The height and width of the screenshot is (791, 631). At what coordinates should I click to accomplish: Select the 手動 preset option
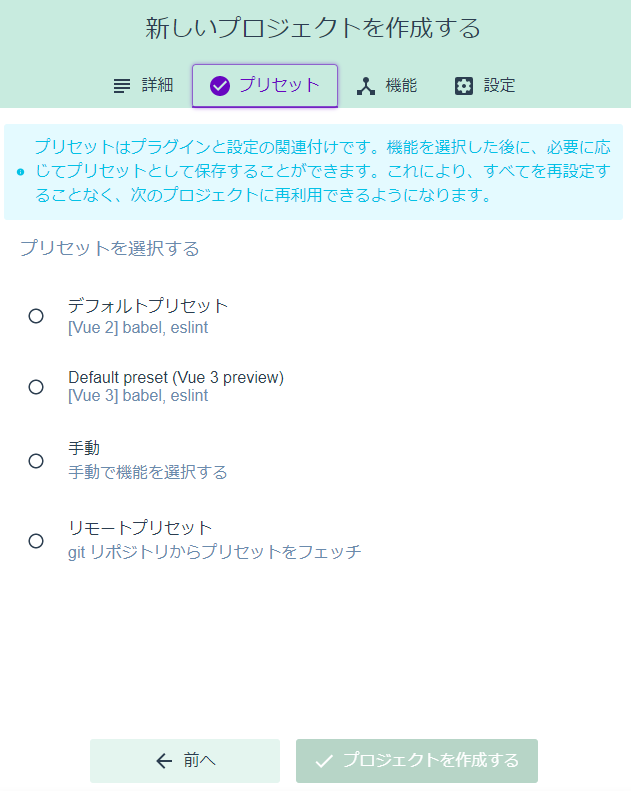click(x=36, y=461)
